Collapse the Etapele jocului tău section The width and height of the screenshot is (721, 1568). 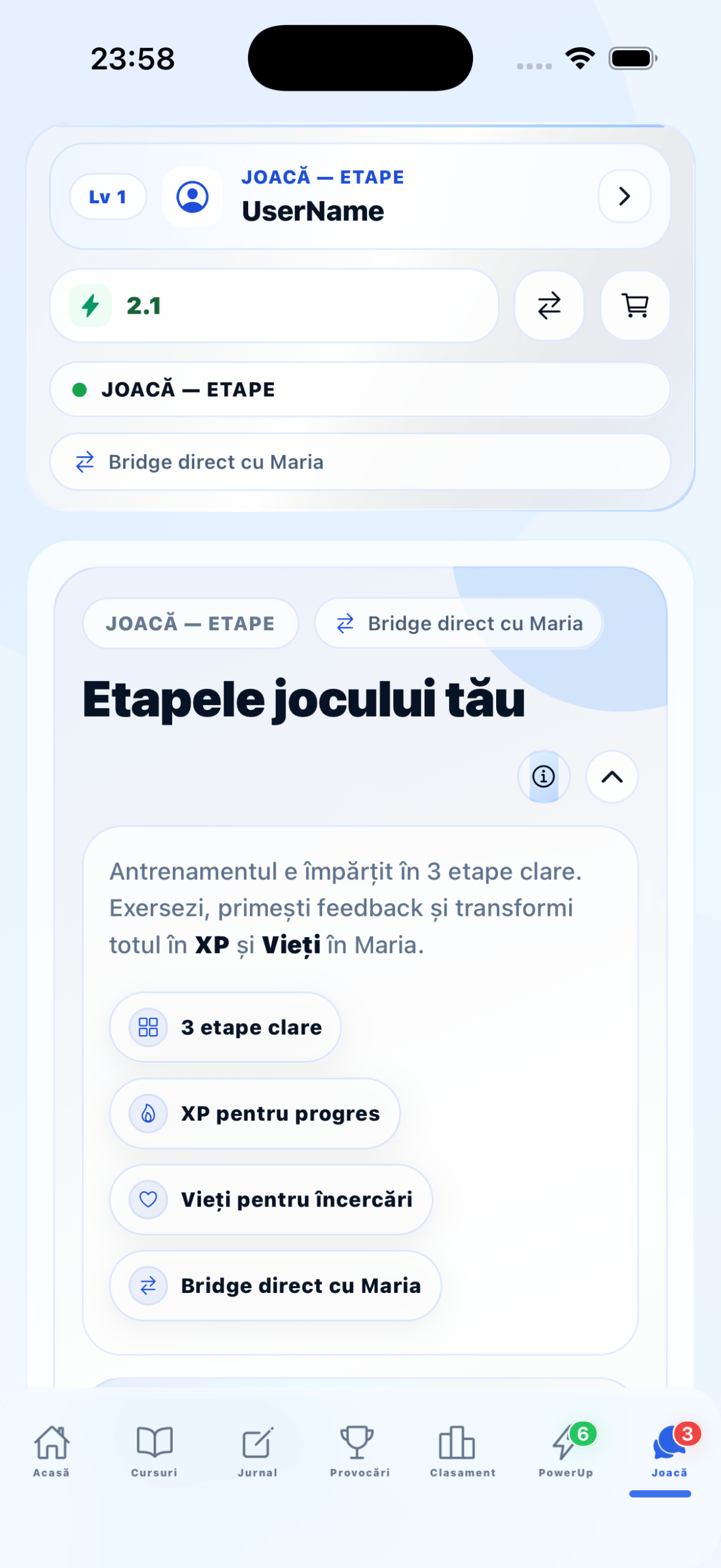(x=611, y=777)
